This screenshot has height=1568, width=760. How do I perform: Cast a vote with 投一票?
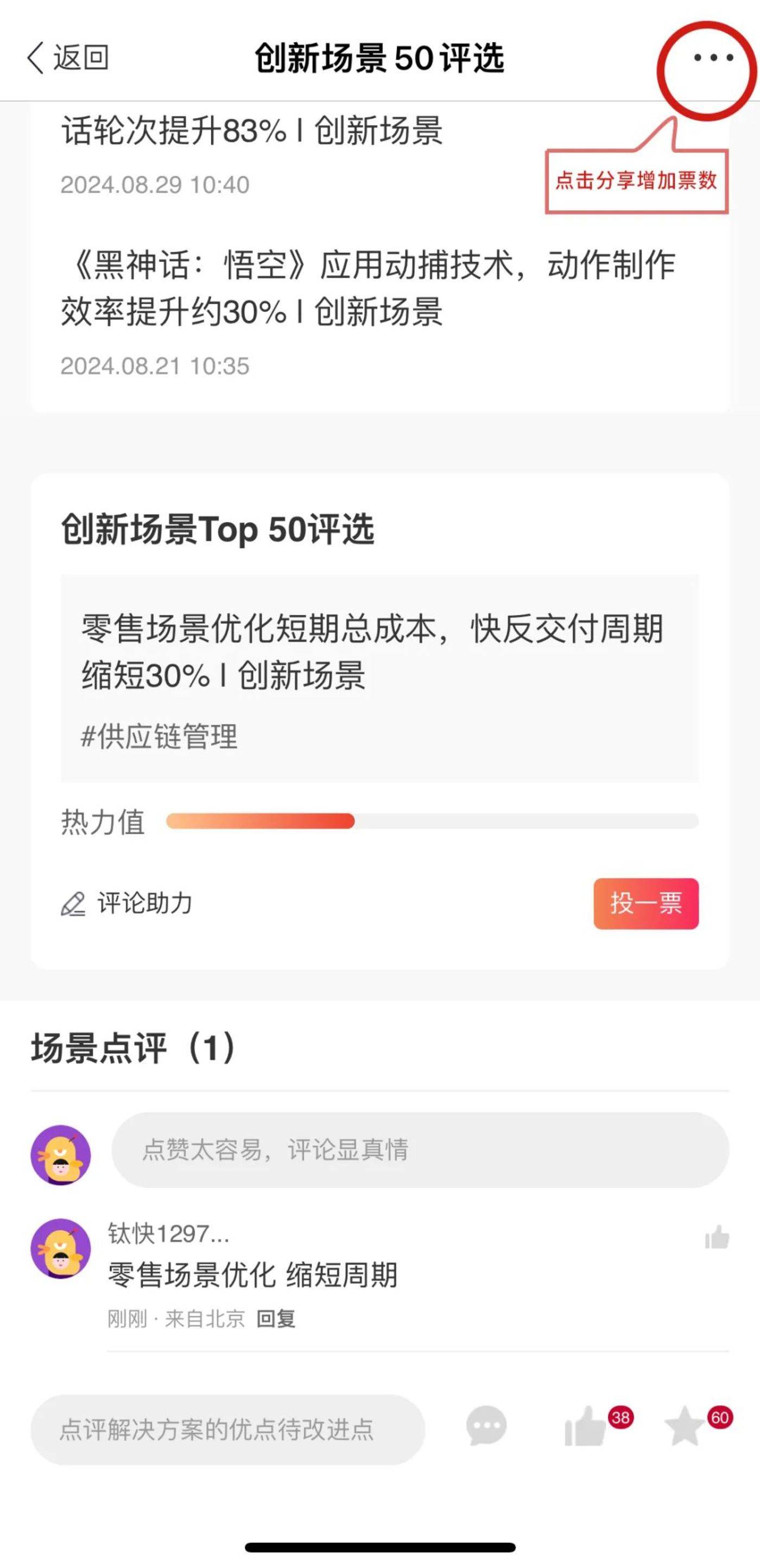(645, 903)
